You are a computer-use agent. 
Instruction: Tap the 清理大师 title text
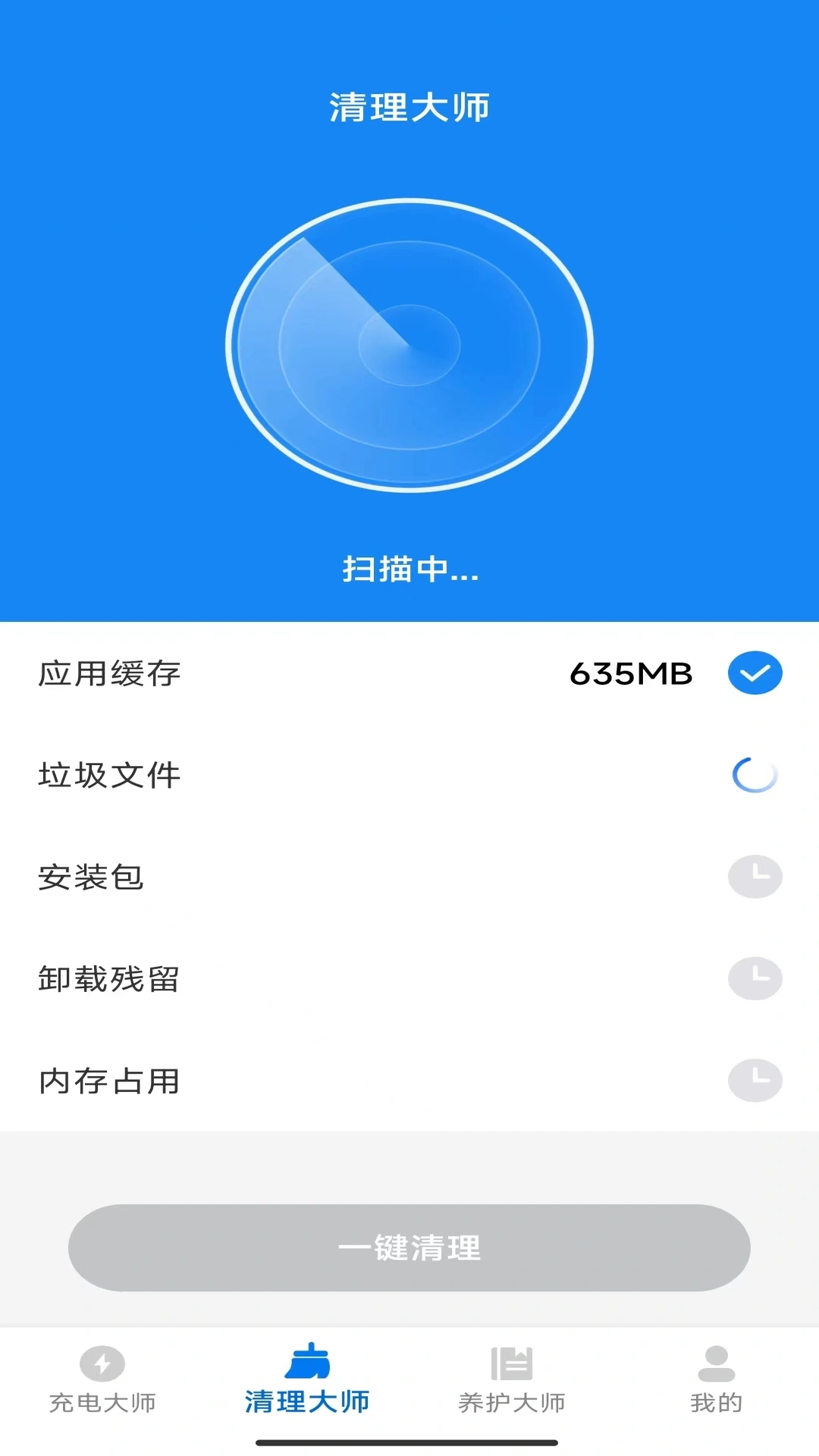click(409, 106)
